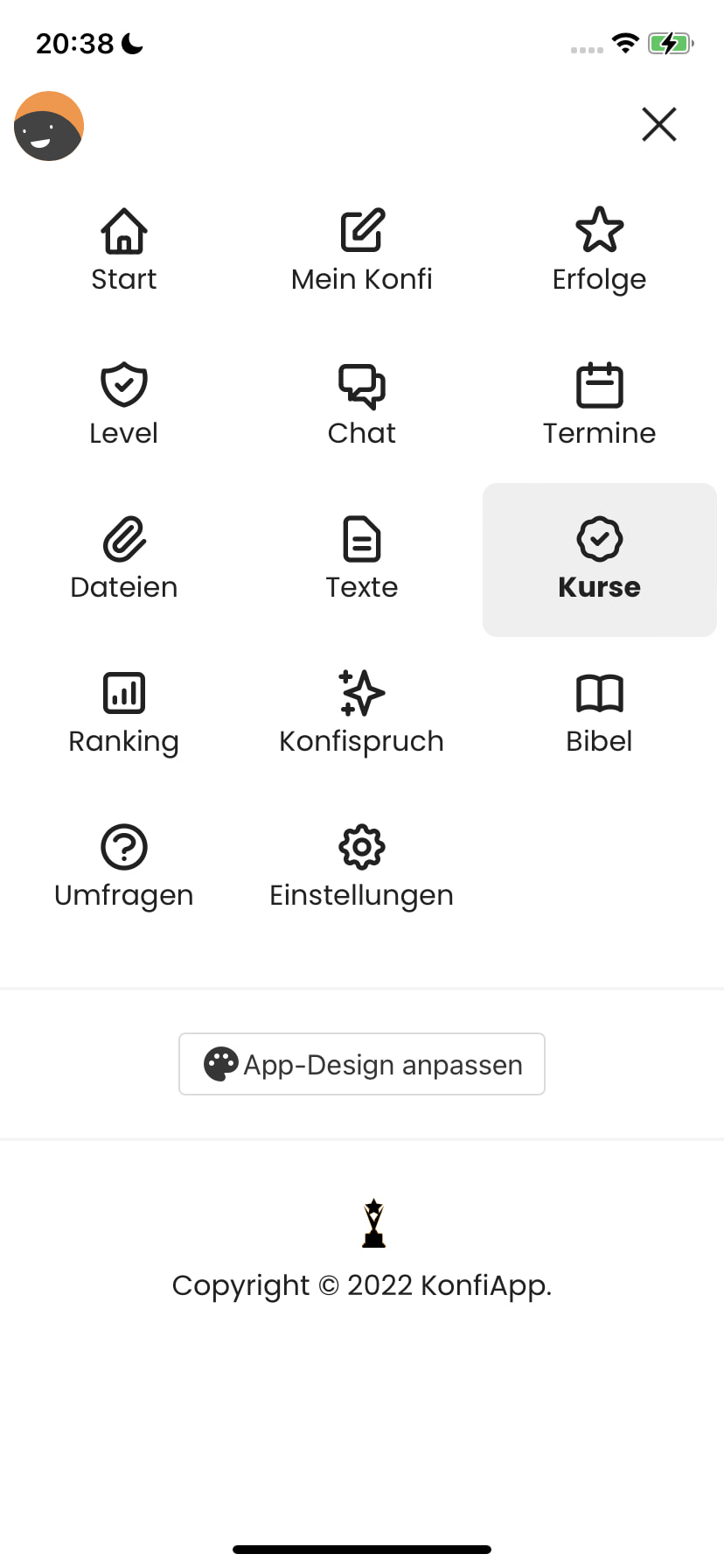Close the menu with the X
724x1568 pixels.
point(659,124)
